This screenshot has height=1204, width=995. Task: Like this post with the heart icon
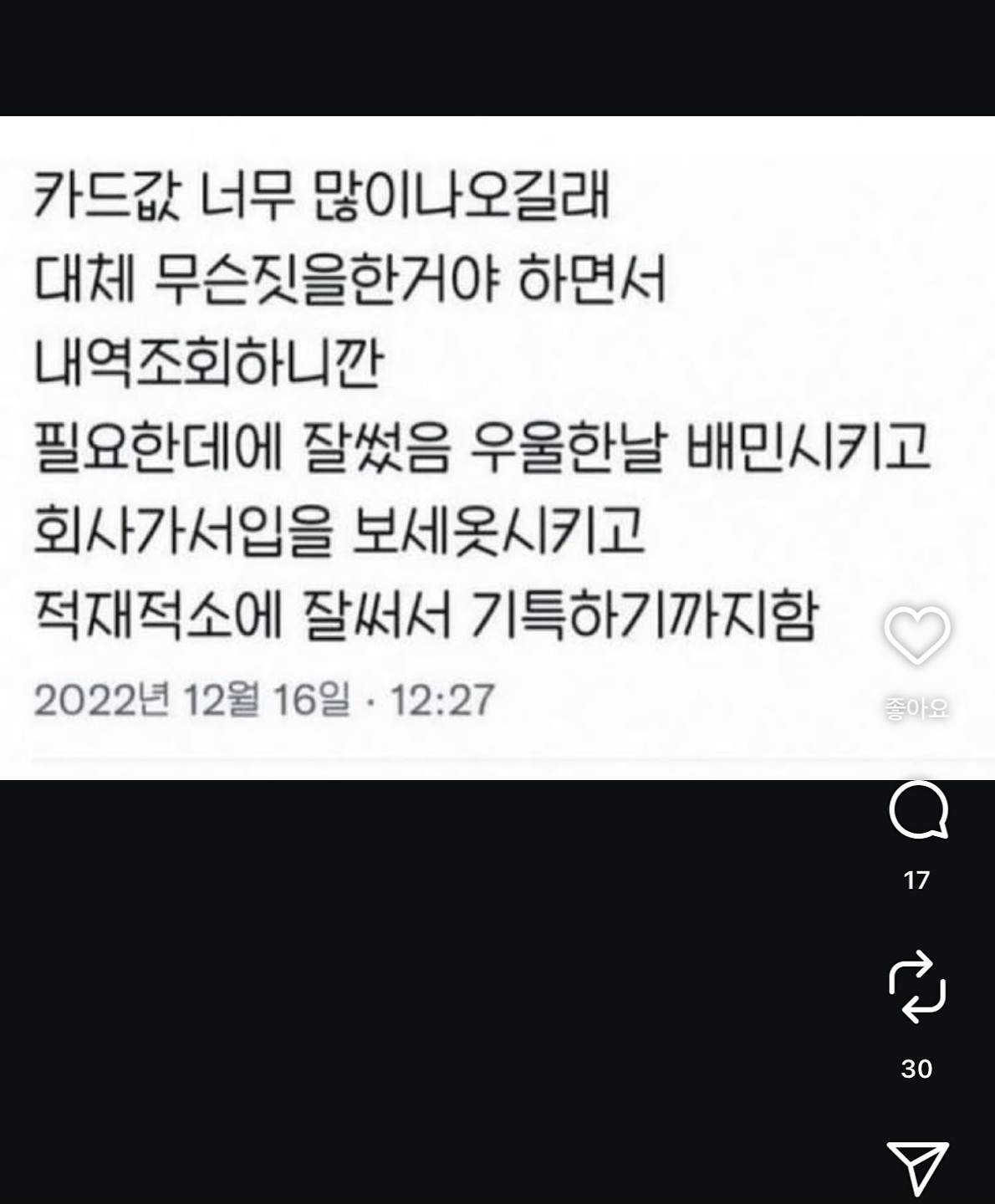[x=916, y=636]
